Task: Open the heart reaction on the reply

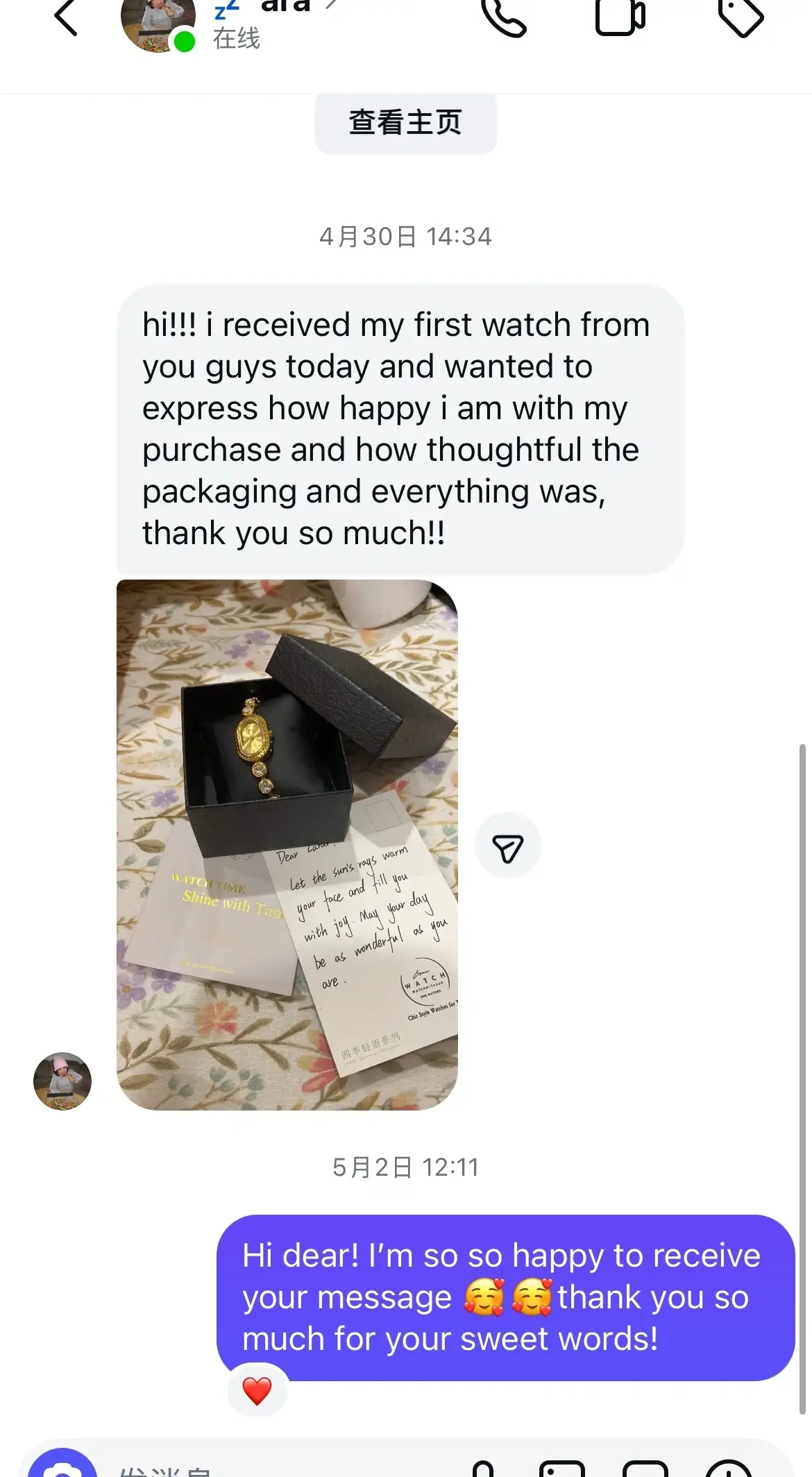Action: pyautogui.click(x=257, y=1391)
